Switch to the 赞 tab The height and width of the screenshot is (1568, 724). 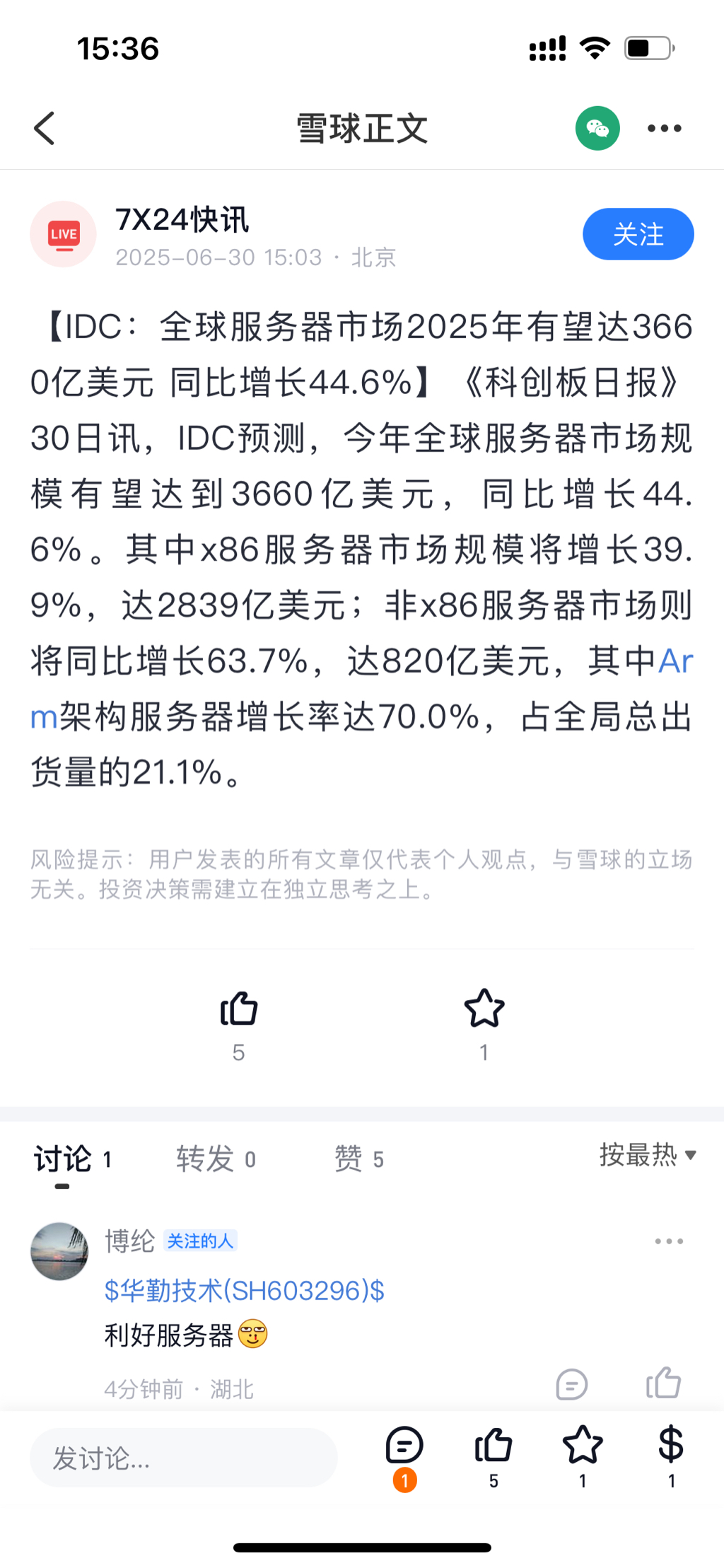[358, 1159]
